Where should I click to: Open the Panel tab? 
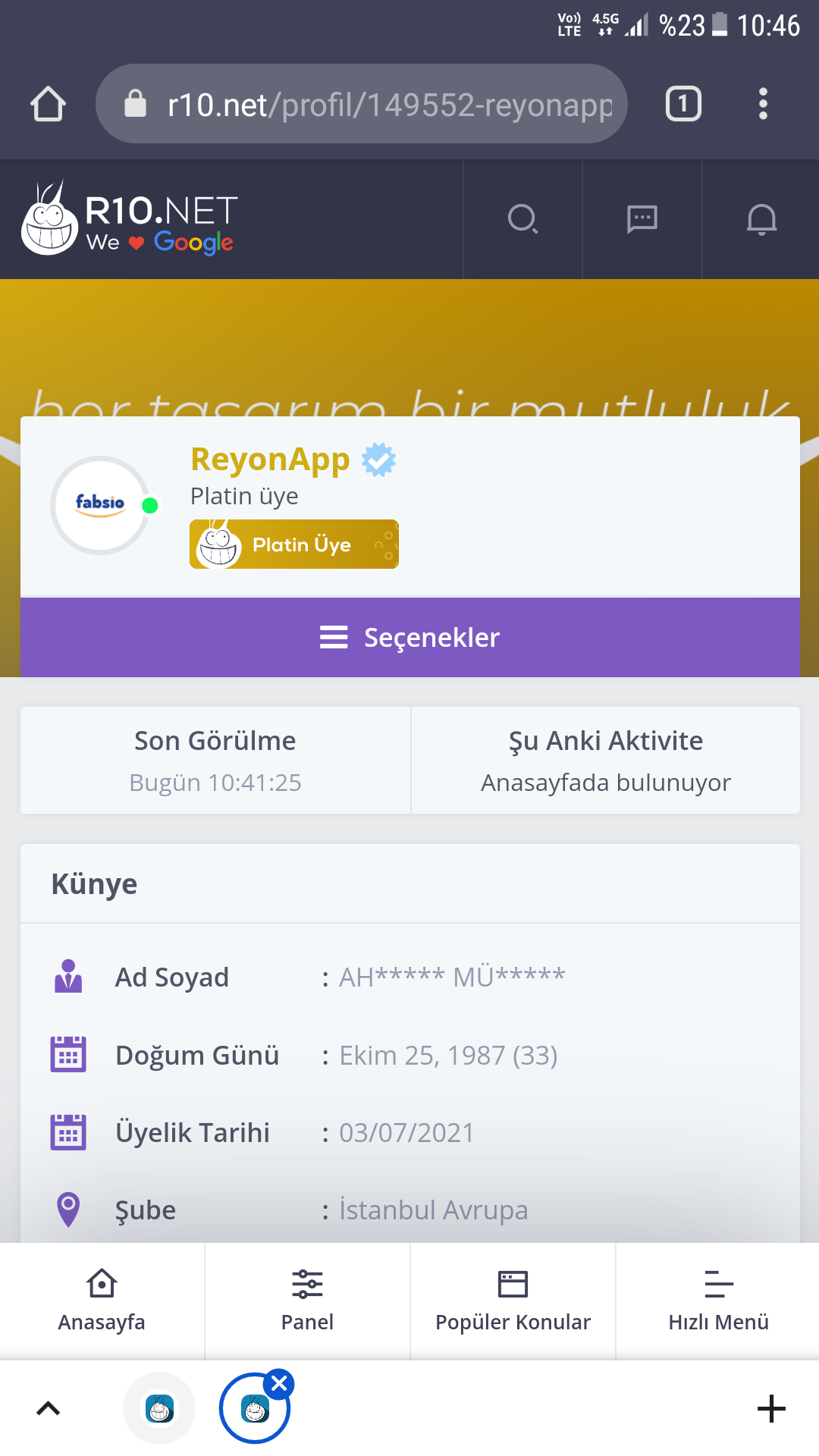point(307,1301)
